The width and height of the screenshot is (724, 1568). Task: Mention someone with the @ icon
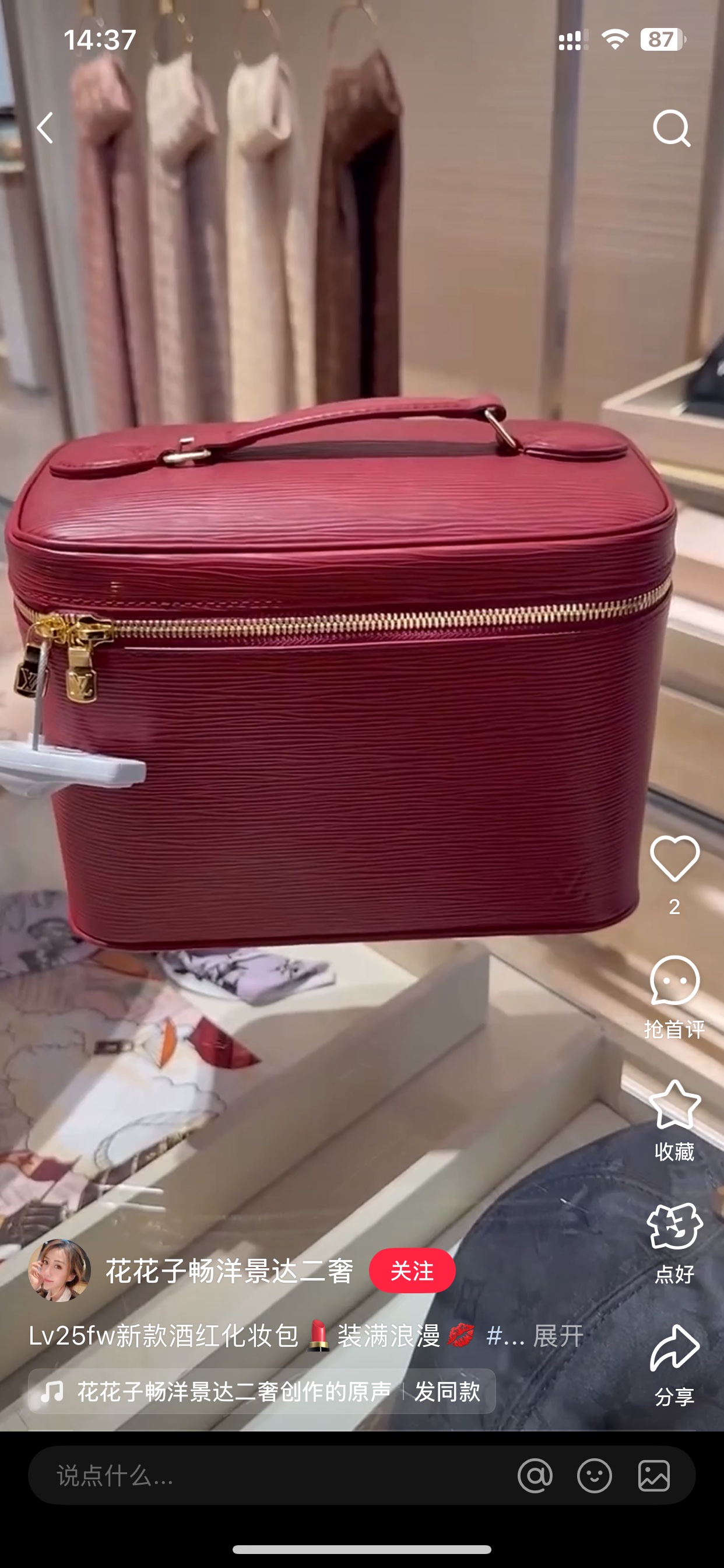[535, 1475]
